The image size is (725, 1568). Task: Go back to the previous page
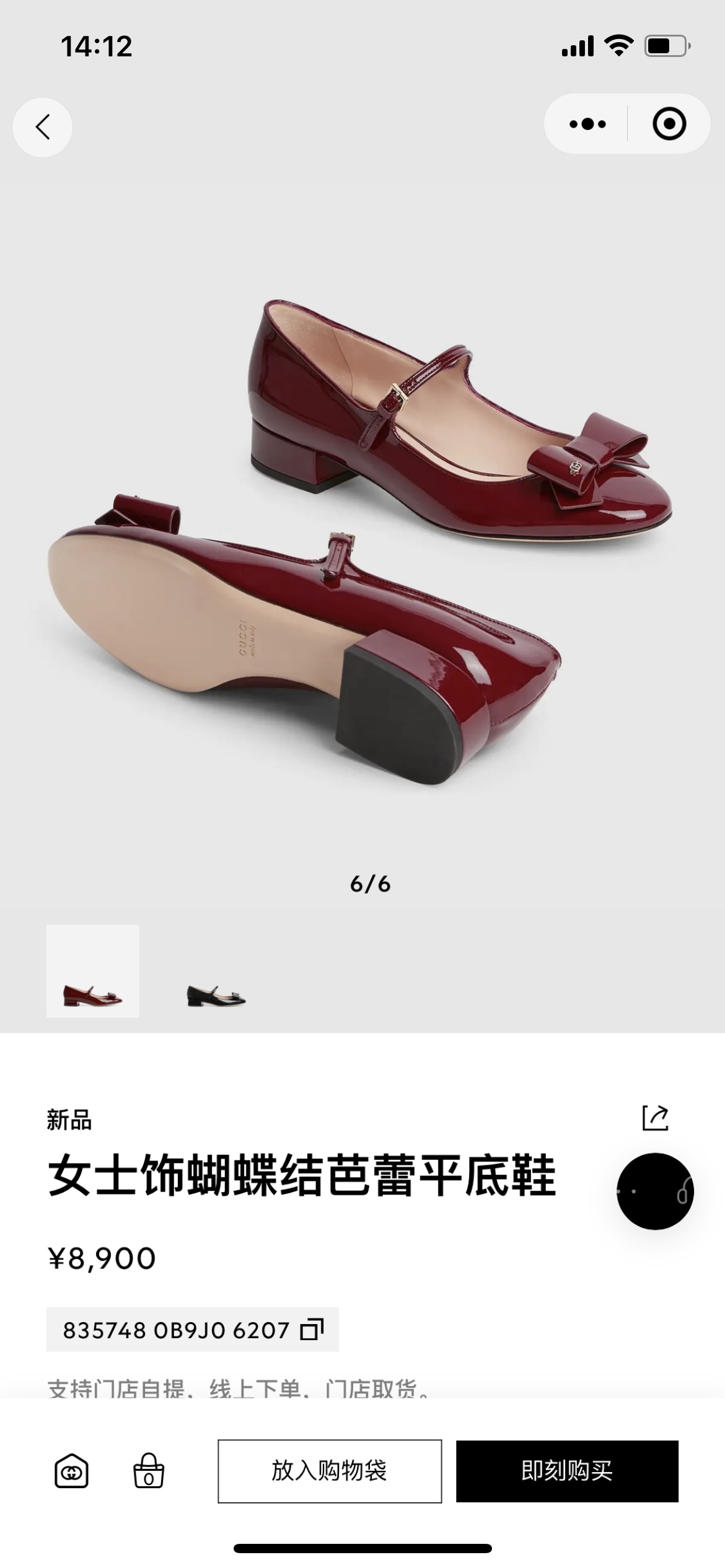click(42, 127)
